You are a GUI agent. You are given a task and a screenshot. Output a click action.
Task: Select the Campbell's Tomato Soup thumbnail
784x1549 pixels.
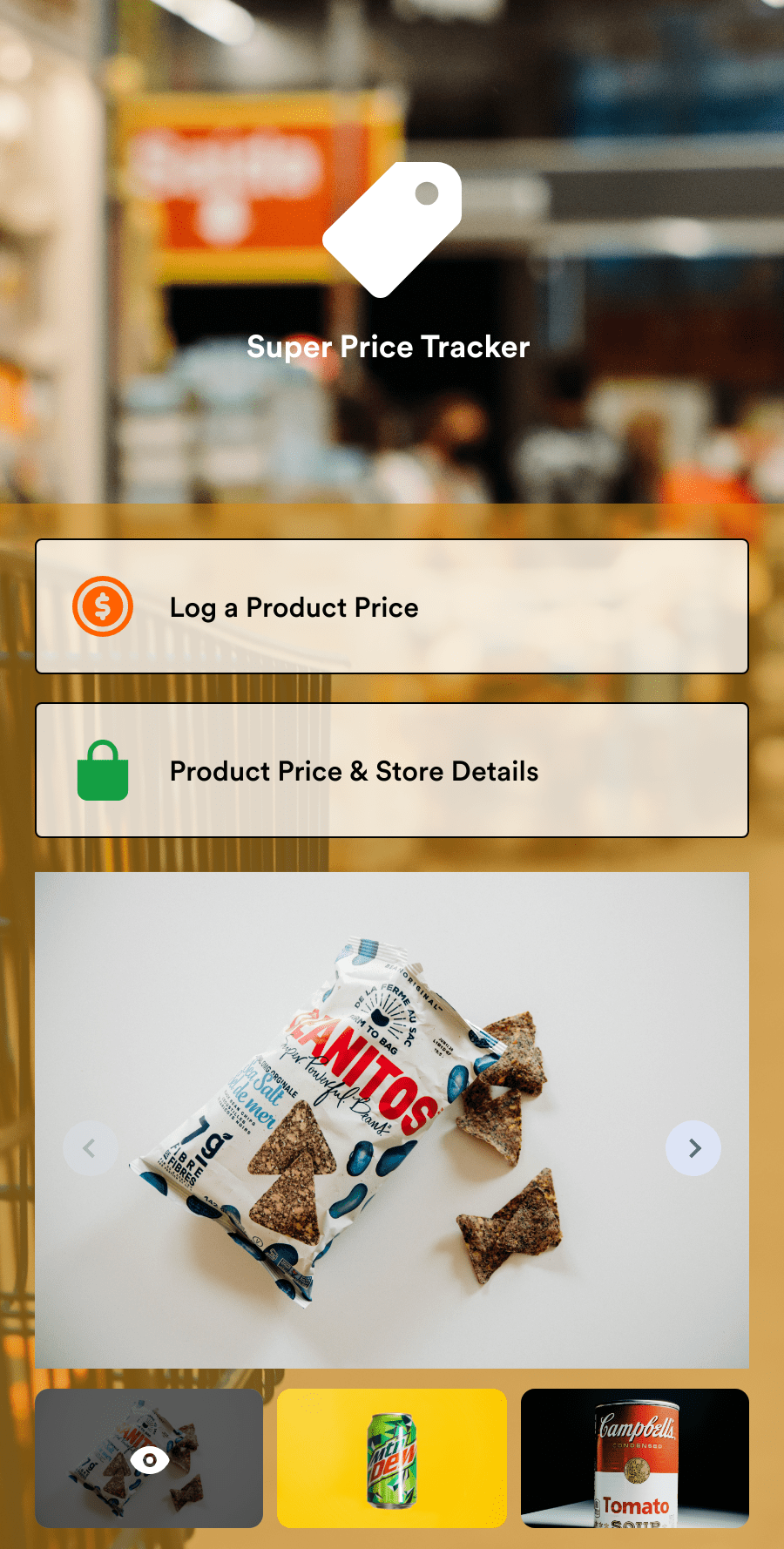pyautogui.click(x=635, y=1458)
